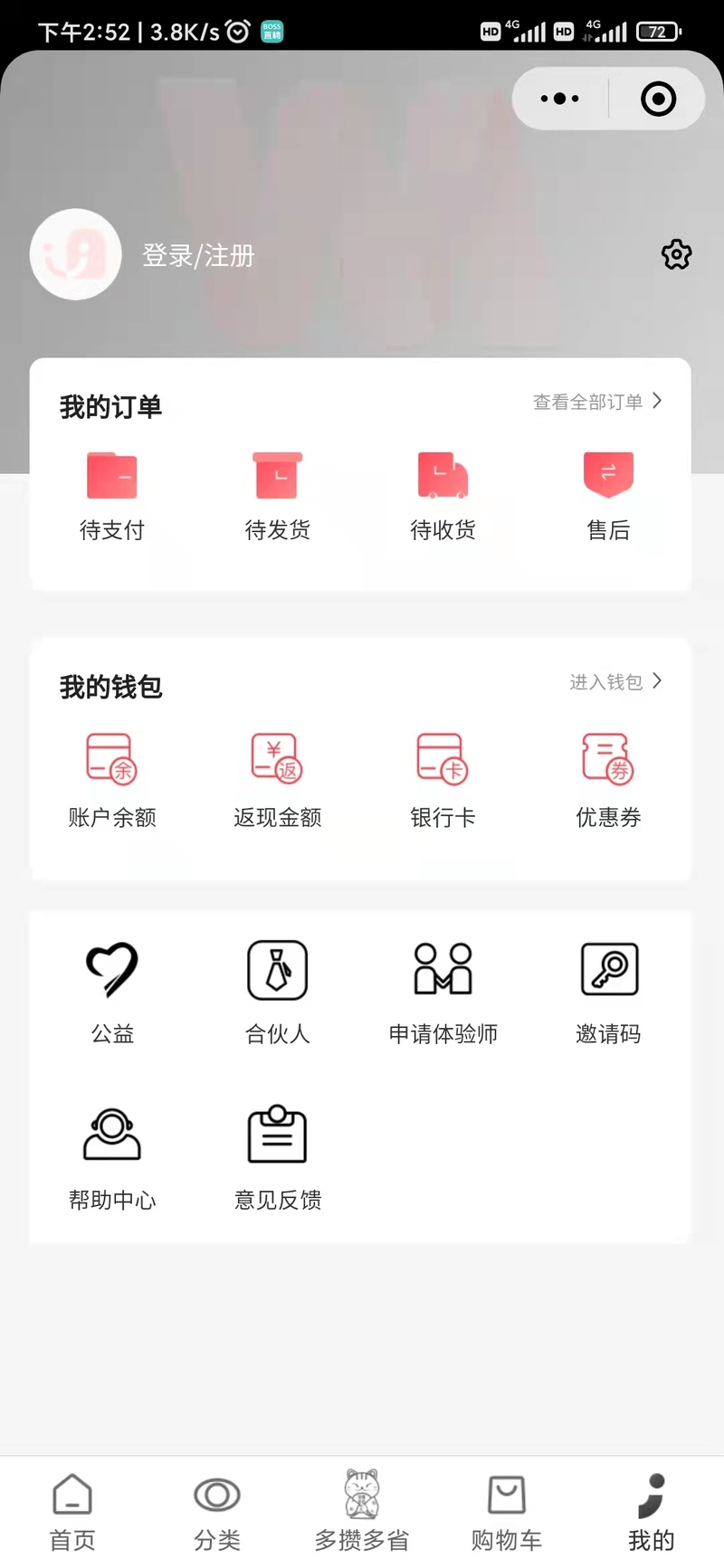Close the mini program via the circle button
724x1568 pixels.
click(658, 99)
